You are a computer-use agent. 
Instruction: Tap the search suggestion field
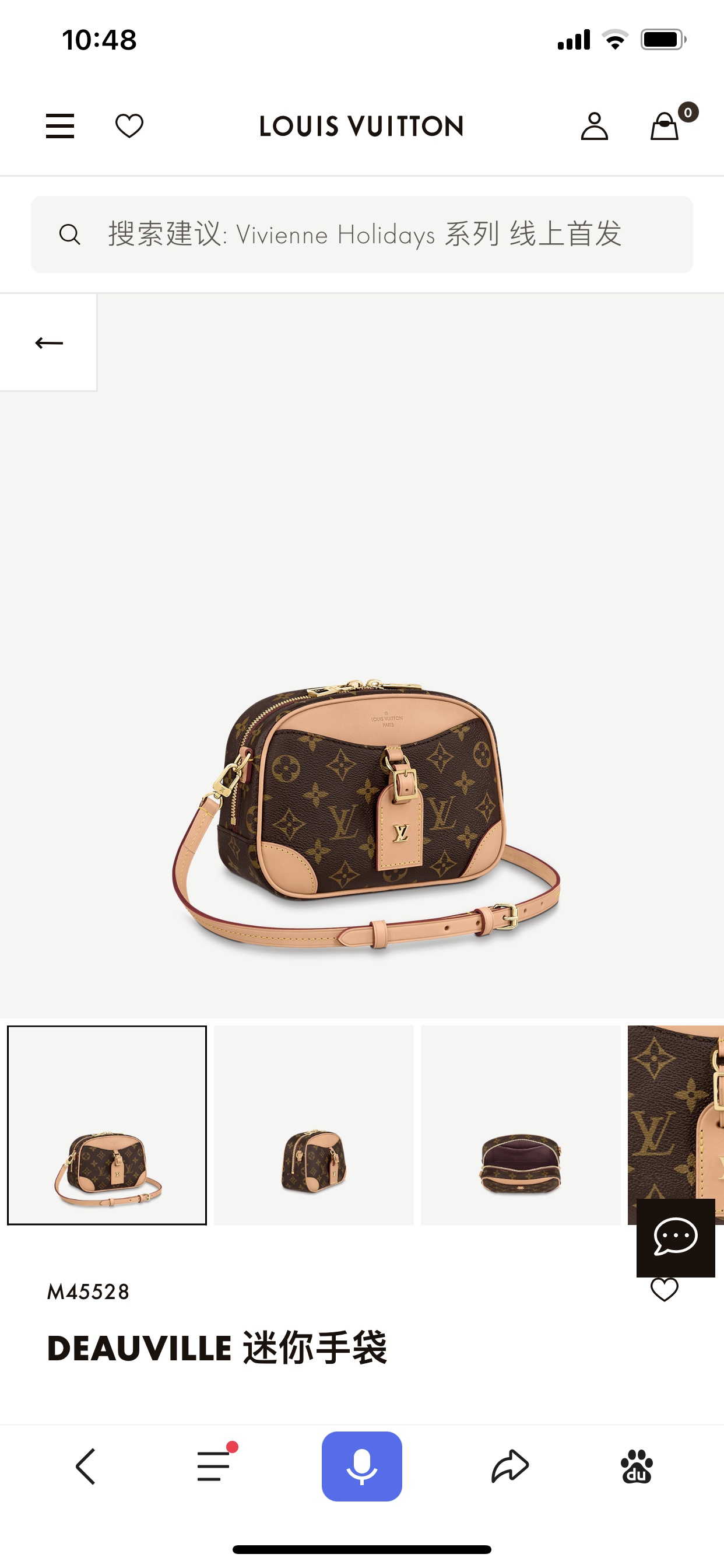click(362, 235)
